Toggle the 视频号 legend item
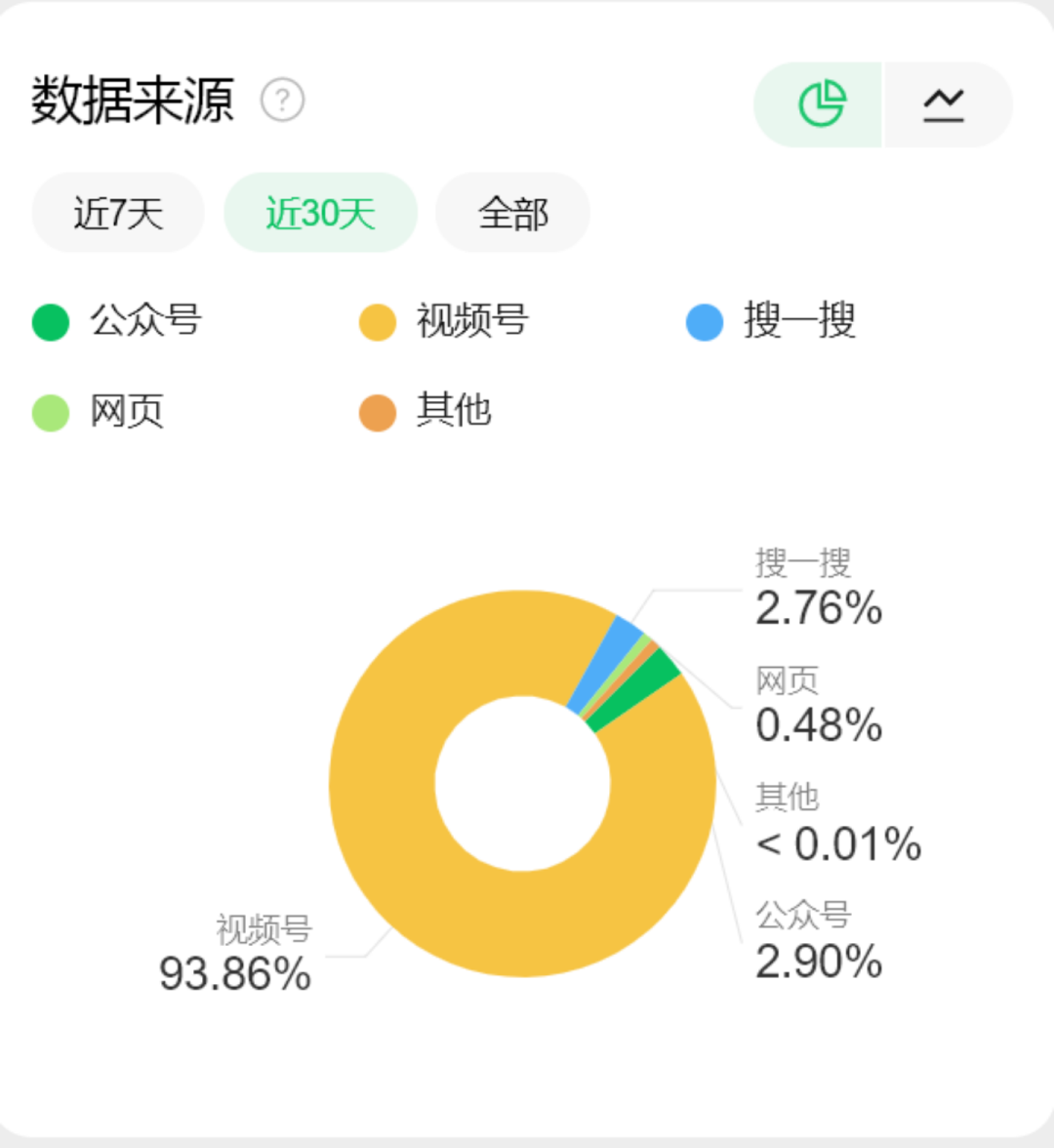The height and width of the screenshot is (1148, 1054). coord(446,321)
